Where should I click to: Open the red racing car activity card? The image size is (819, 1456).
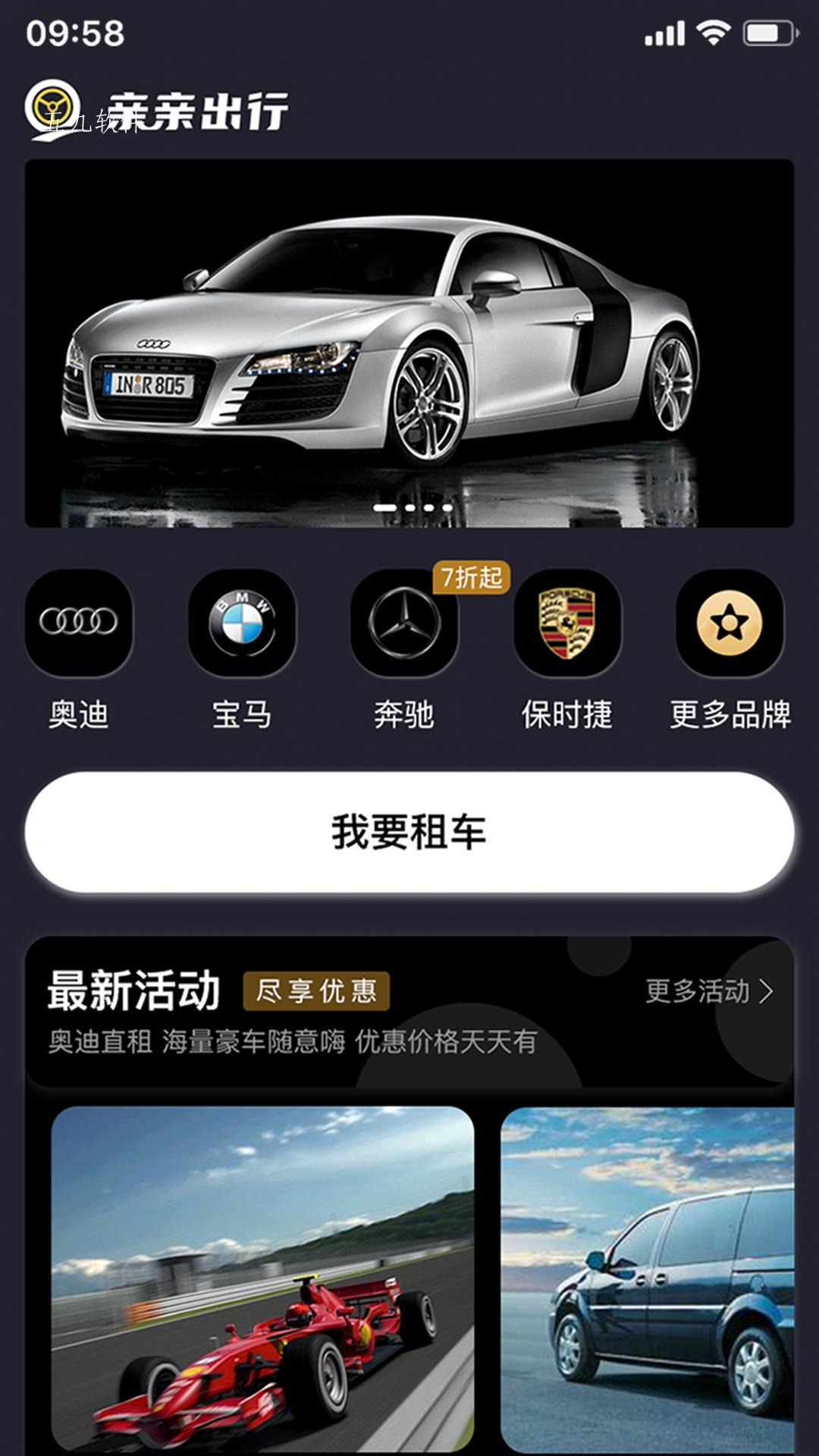[263, 1279]
